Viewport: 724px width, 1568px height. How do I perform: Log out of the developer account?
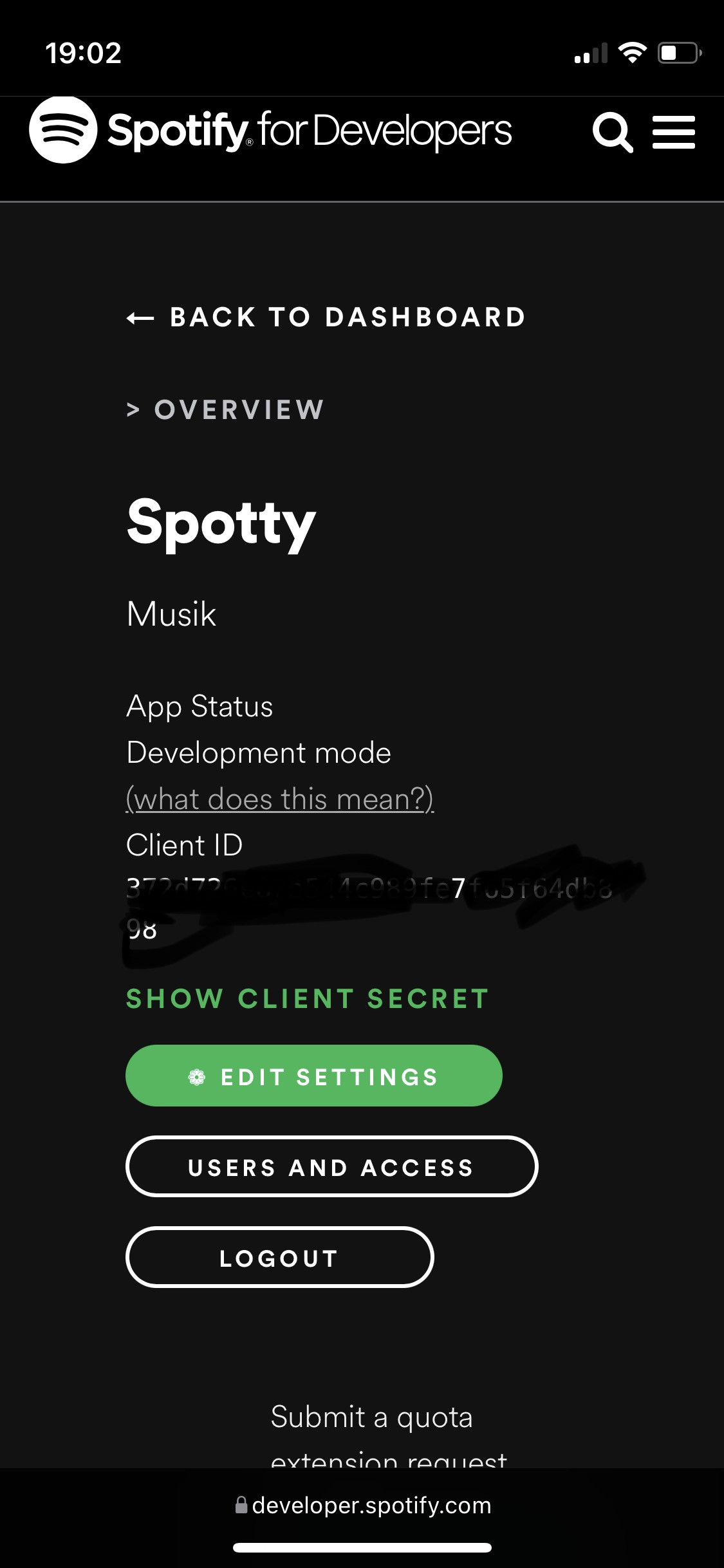tap(279, 1258)
